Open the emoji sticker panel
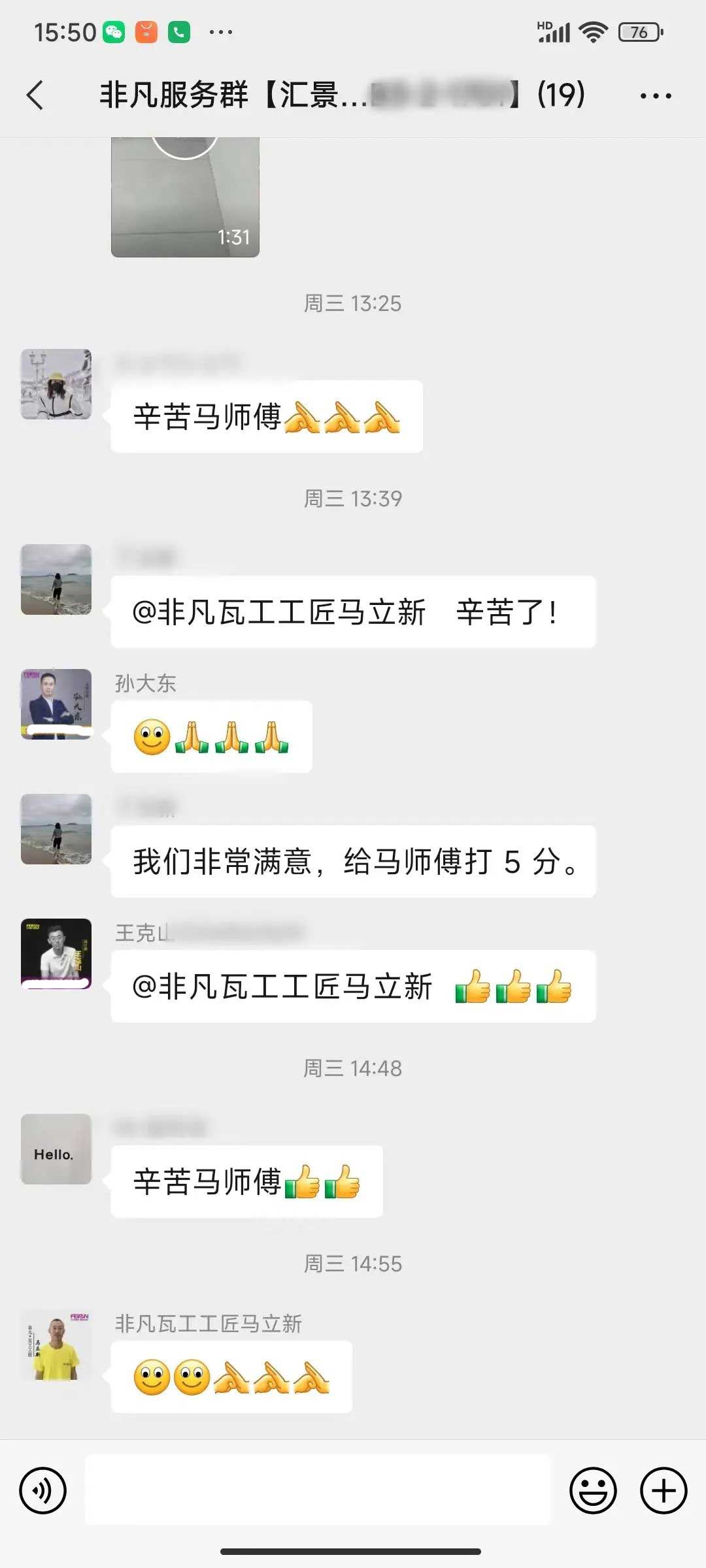Viewport: 706px width, 1568px height. (593, 1490)
